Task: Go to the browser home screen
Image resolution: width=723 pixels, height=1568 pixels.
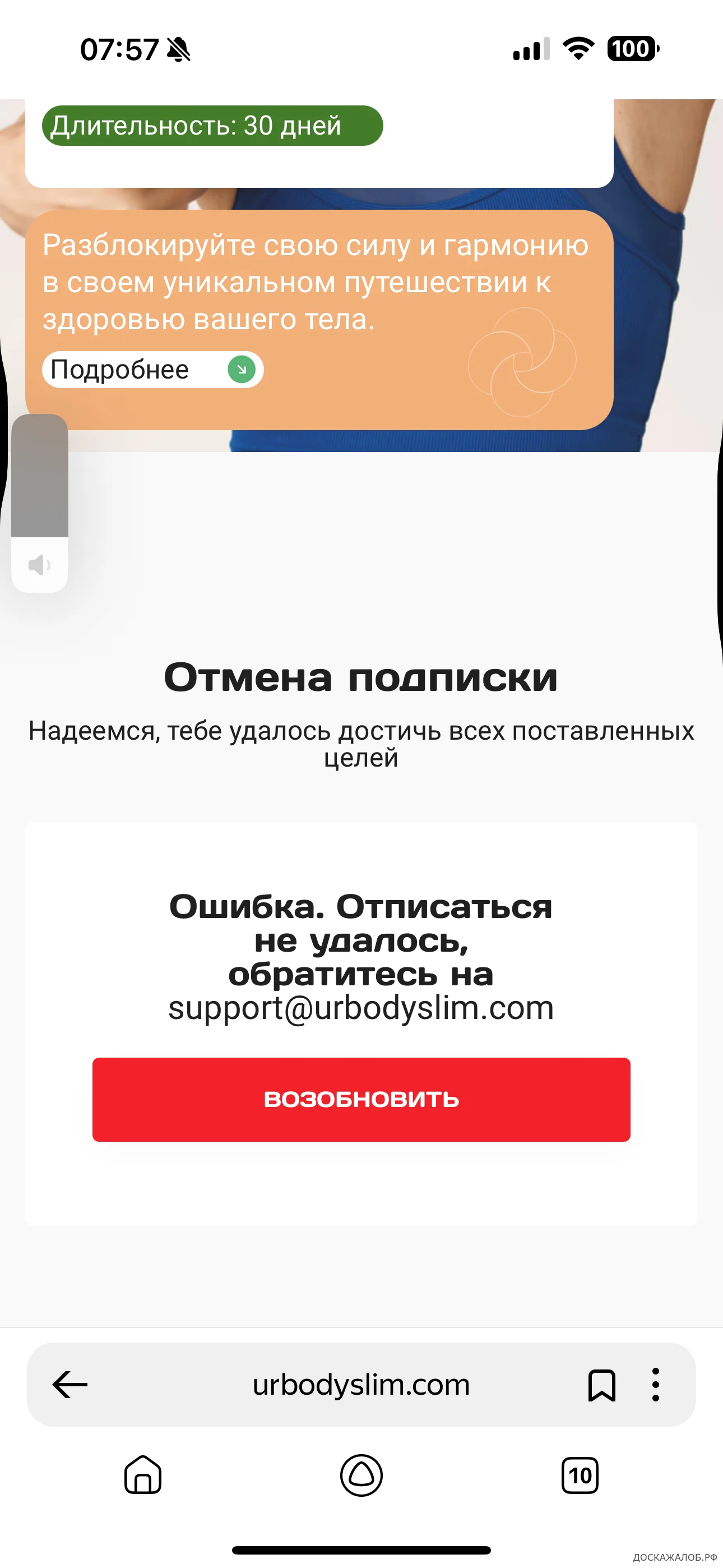Action: pyautogui.click(x=143, y=1475)
